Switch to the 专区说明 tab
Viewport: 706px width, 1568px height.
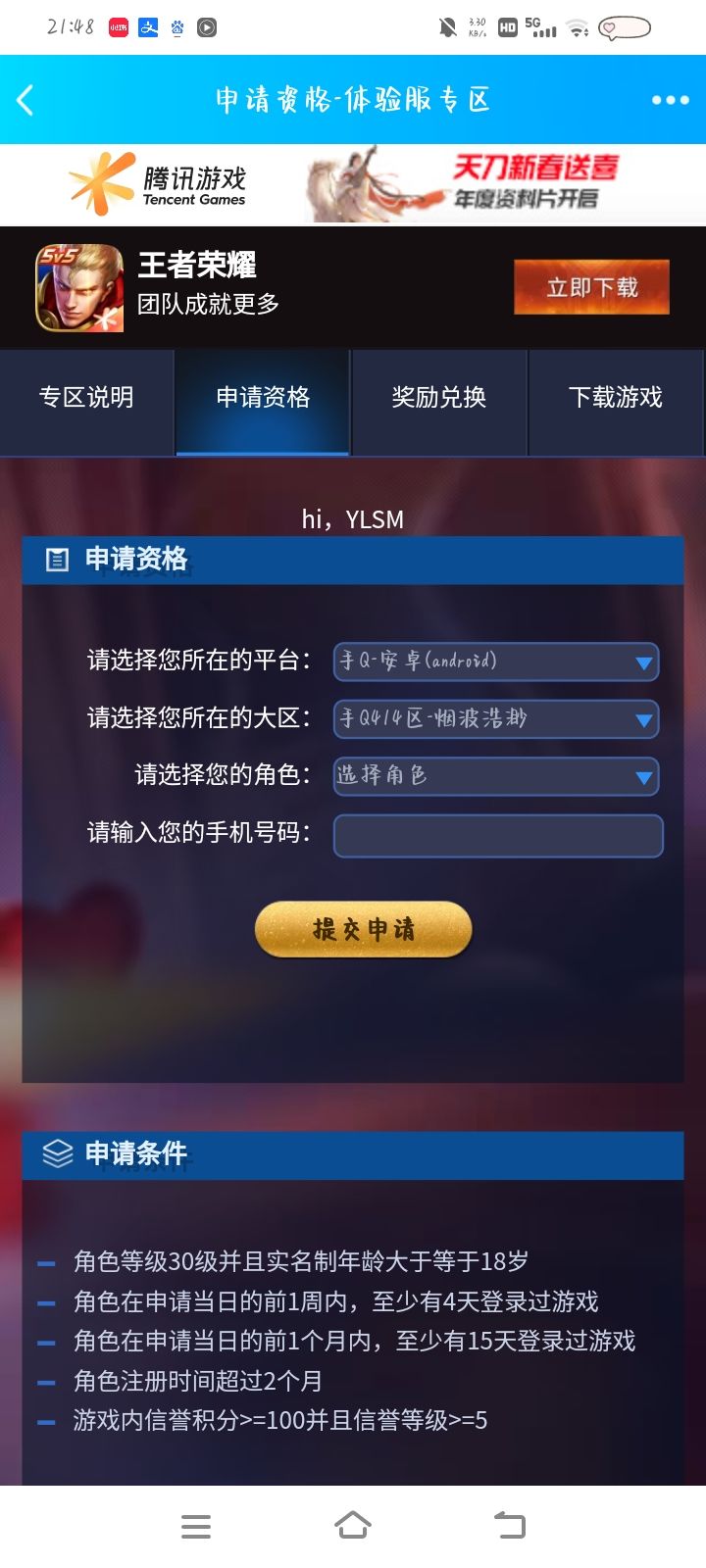[x=86, y=399]
